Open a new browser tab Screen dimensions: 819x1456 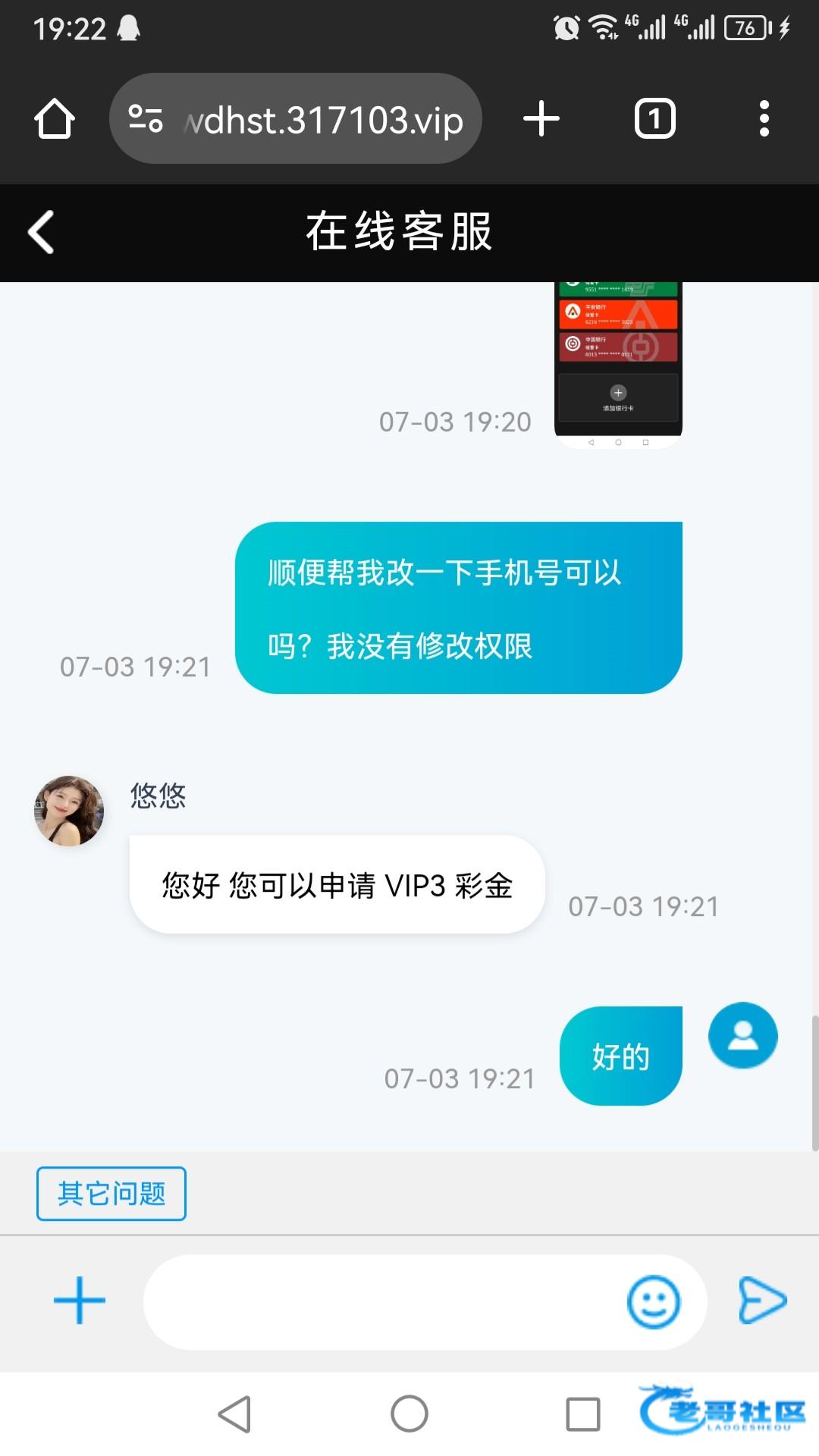click(x=541, y=119)
